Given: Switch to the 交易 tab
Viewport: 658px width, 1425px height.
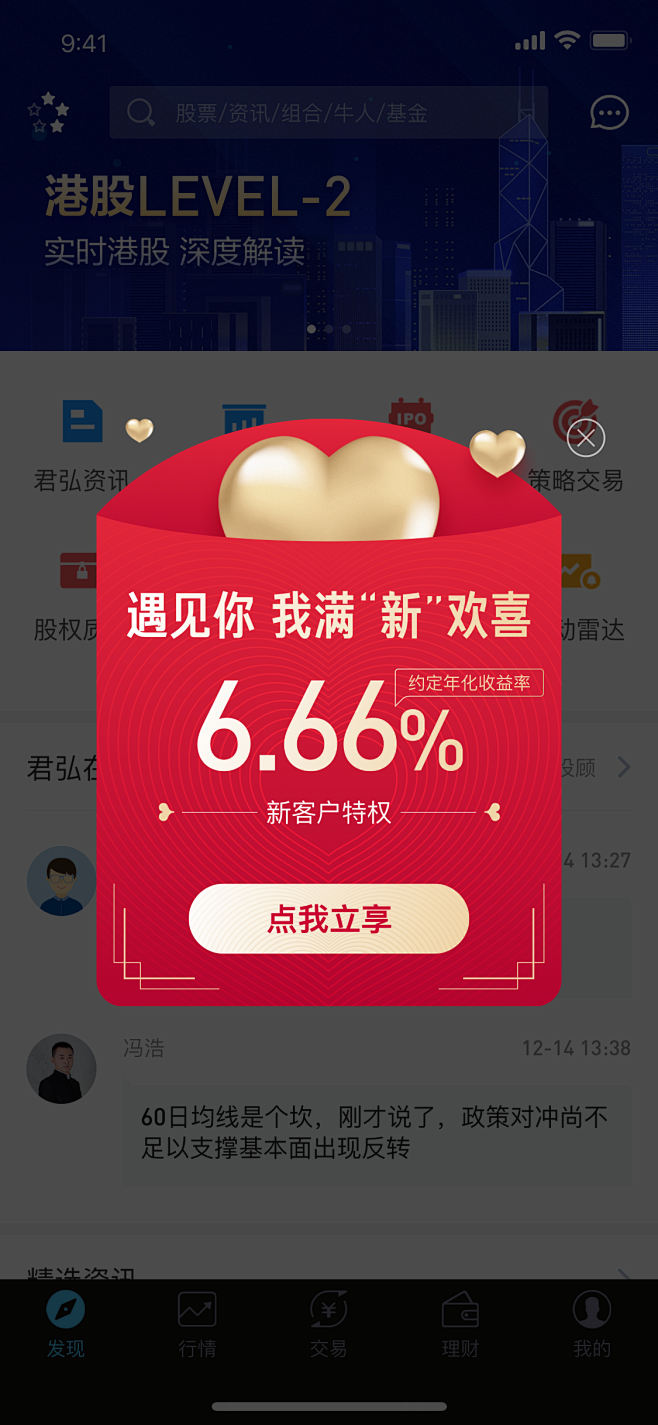Looking at the screenshot, I should (328, 1324).
